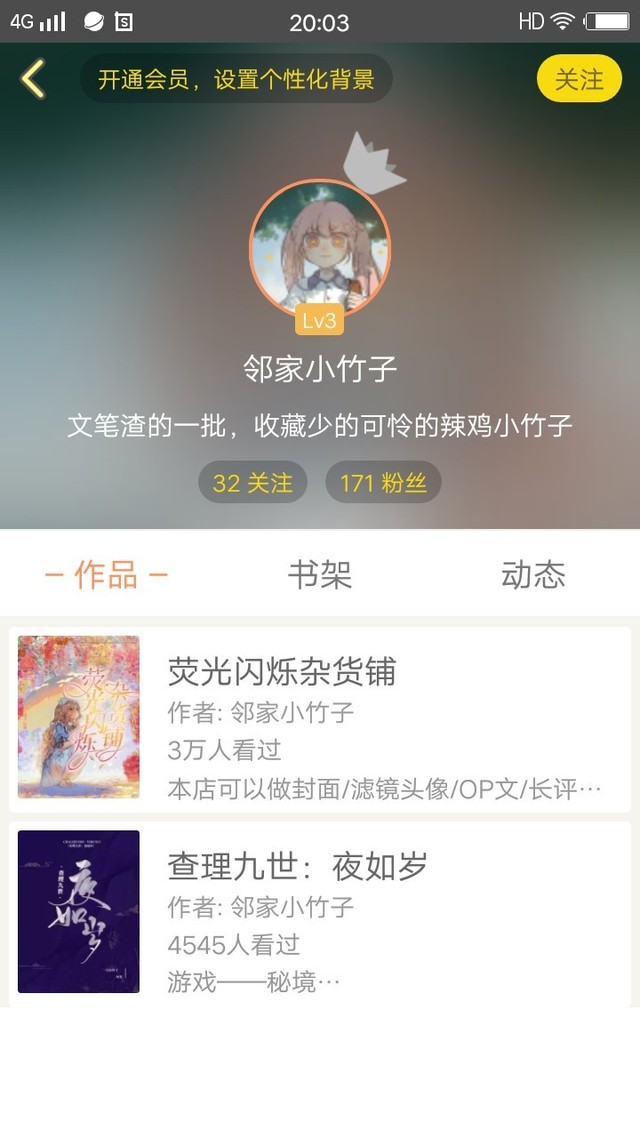View the 32 关注 following list
Screen dimensions: 640x1138
[253, 482]
